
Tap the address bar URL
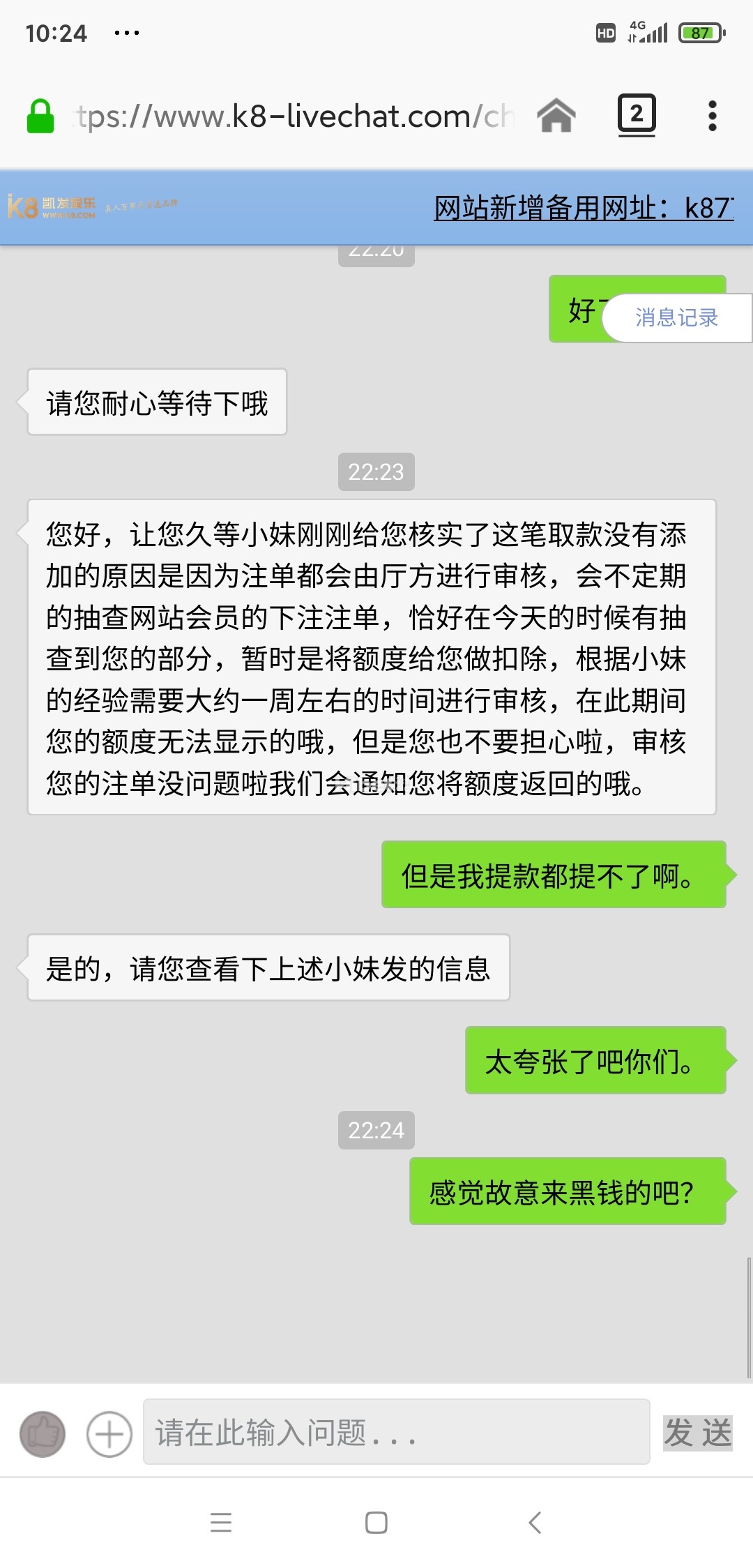pos(293,116)
